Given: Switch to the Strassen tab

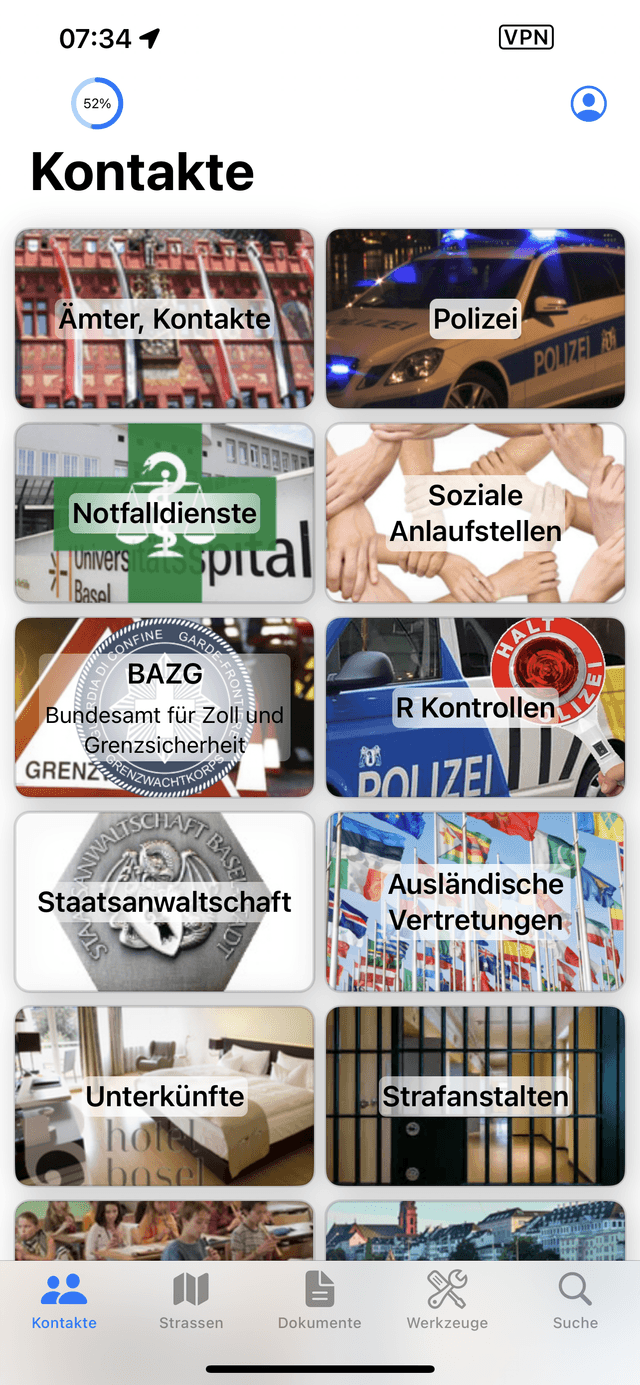Looking at the screenshot, I should pyautogui.click(x=191, y=1302).
